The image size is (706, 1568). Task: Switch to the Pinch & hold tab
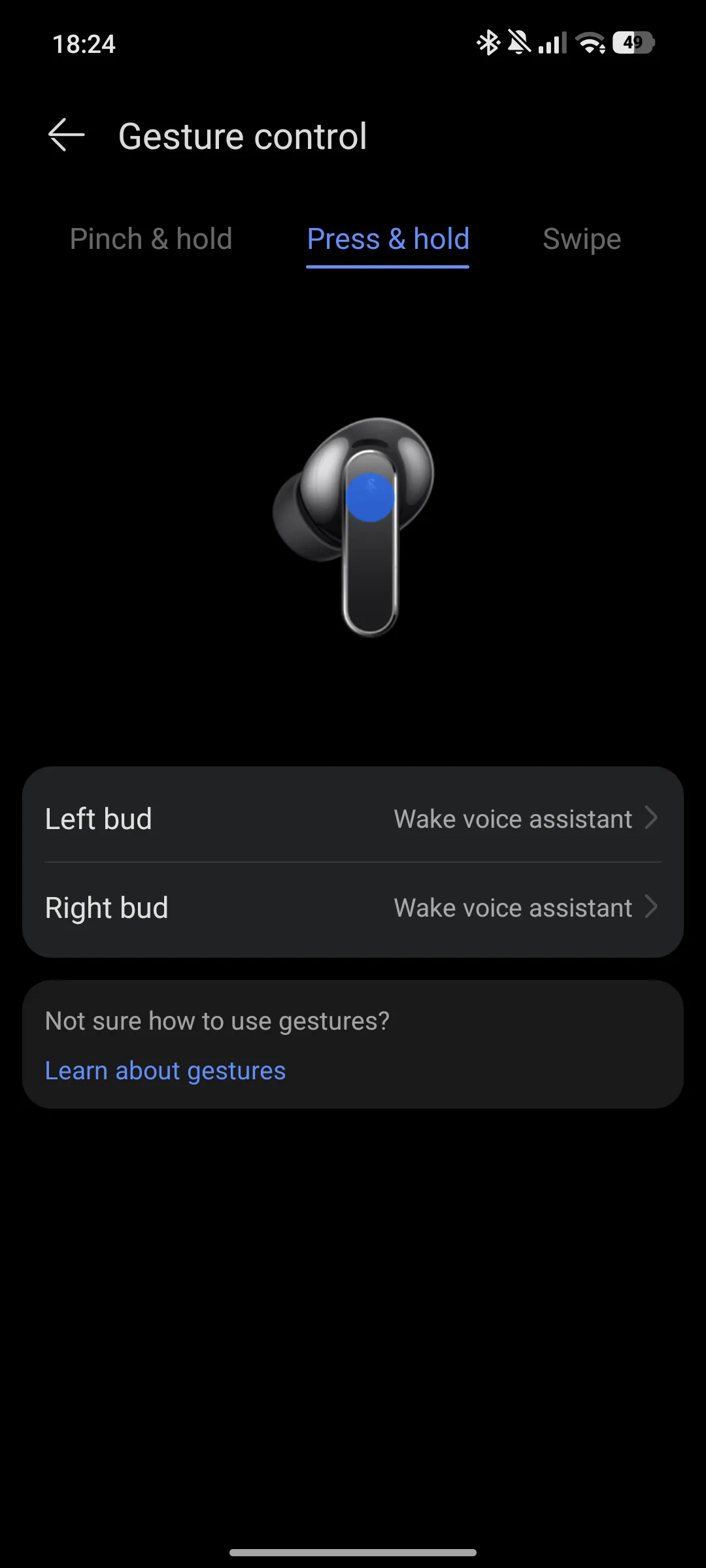point(151,239)
